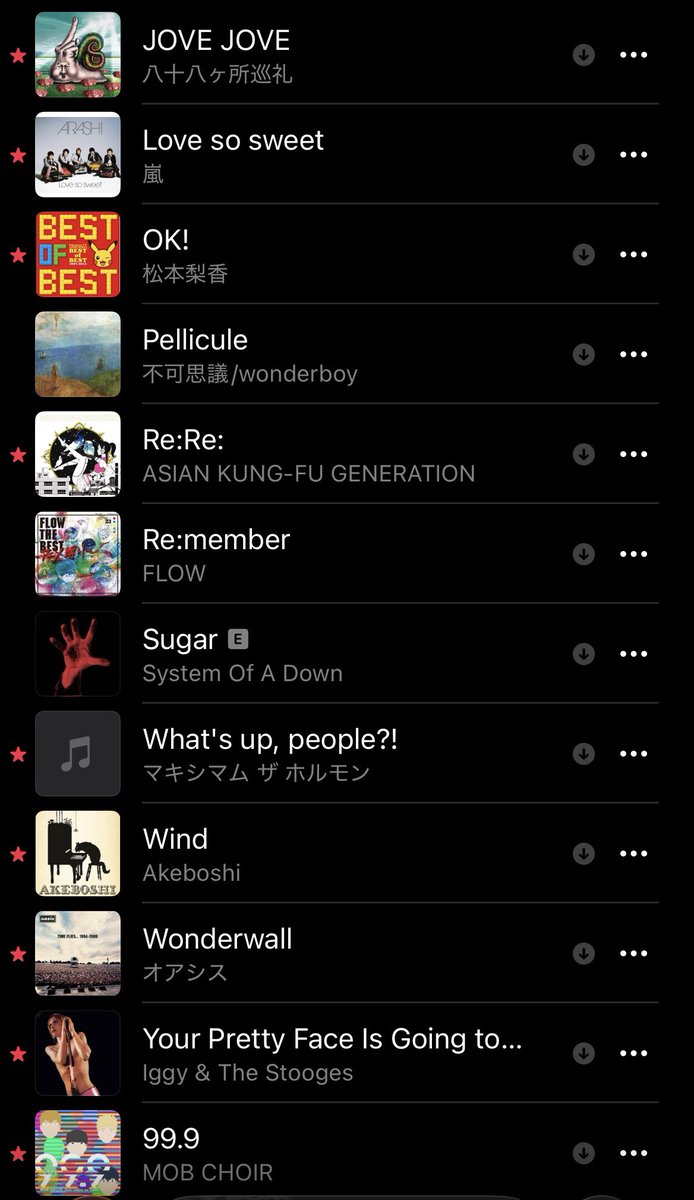The width and height of the screenshot is (694, 1200).
Task: Open more options for Wind
Action: (x=633, y=854)
